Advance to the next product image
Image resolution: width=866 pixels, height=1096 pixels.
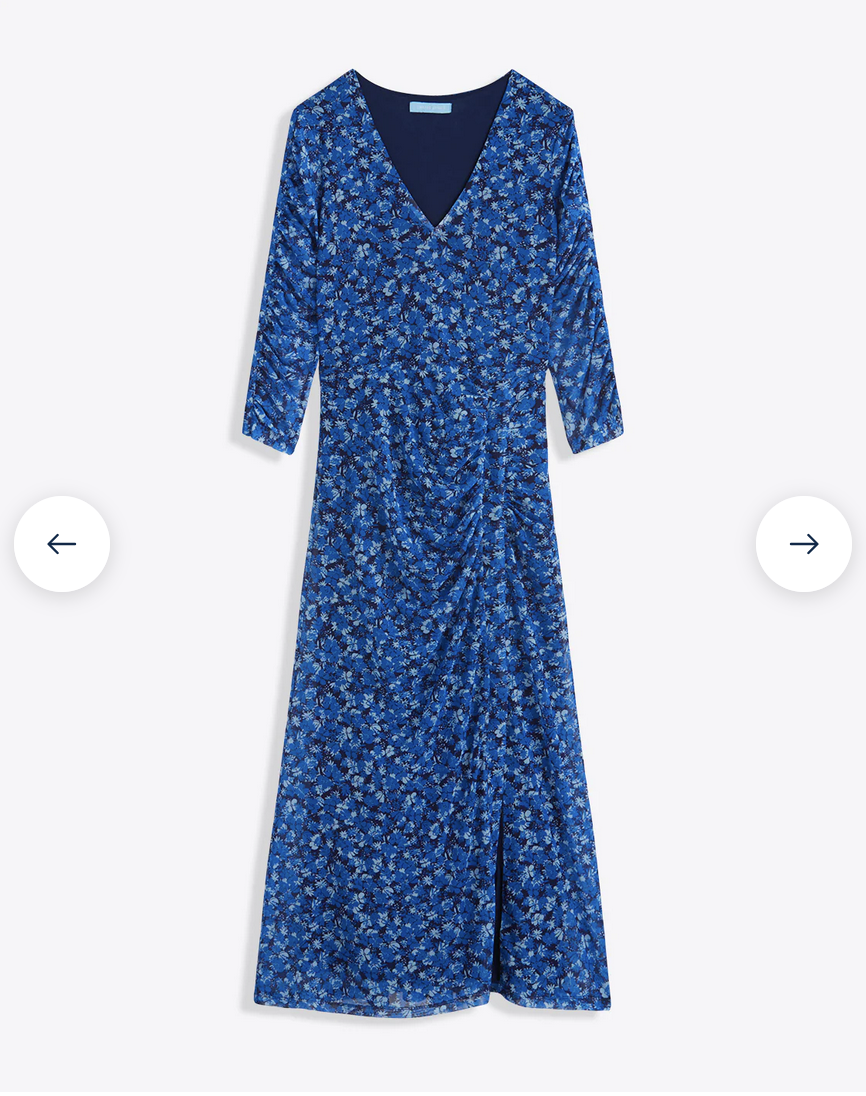(x=804, y=544)
